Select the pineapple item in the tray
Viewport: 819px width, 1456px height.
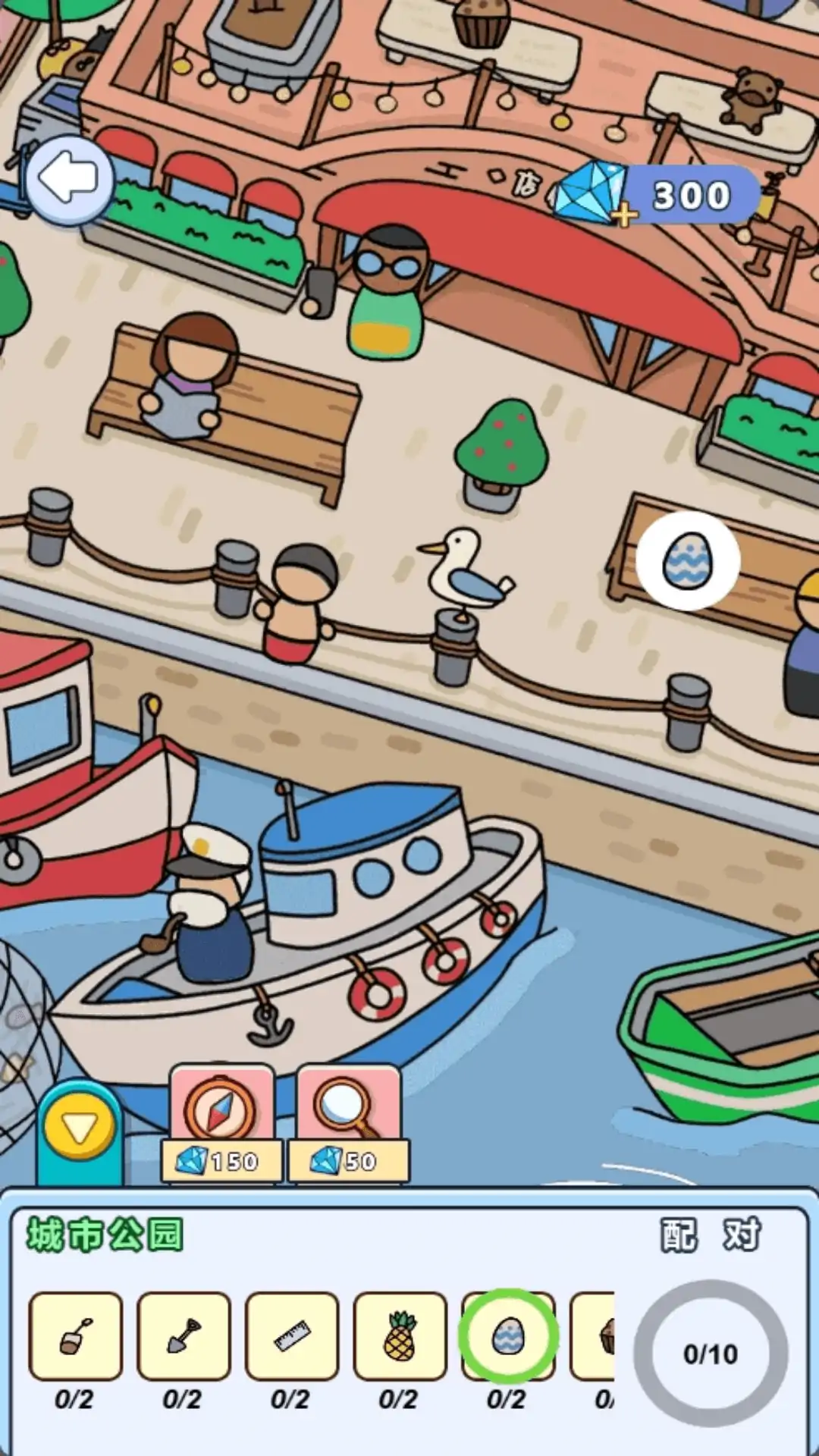[400, 1336]
